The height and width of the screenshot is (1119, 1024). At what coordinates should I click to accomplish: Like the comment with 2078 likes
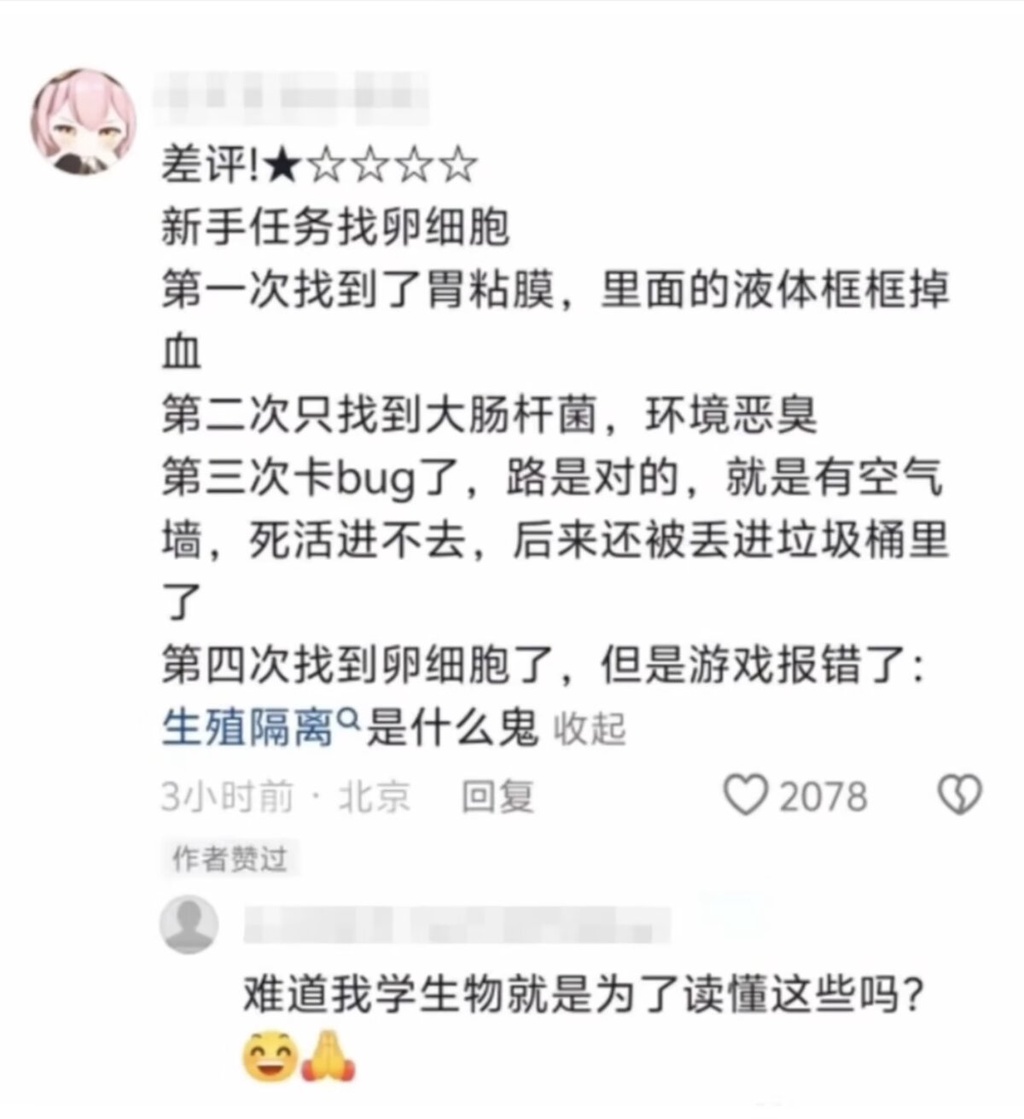pyautogui.click(x=746, y=795)
